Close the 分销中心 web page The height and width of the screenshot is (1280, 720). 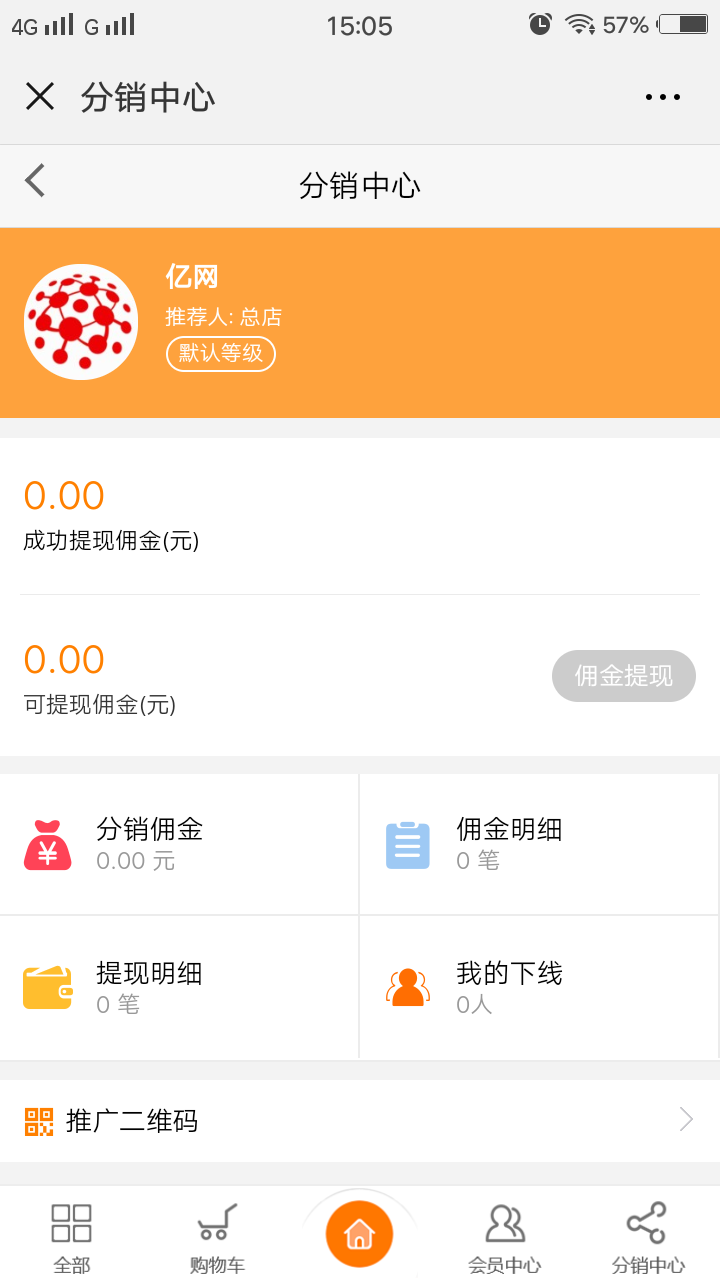tap(40, 97)
